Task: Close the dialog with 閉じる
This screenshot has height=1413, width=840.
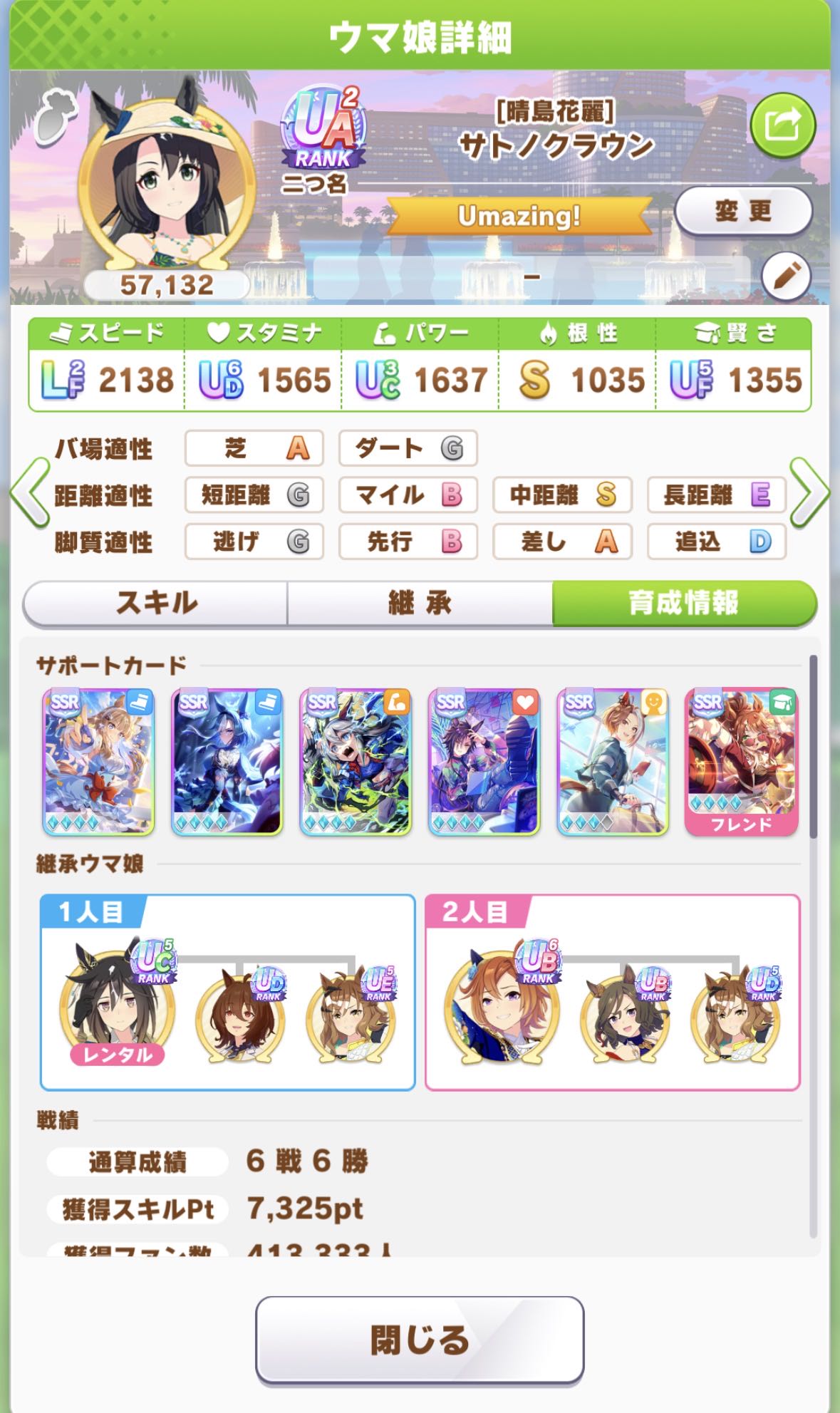Action: pyautogui.click(x=420, y=1340)
